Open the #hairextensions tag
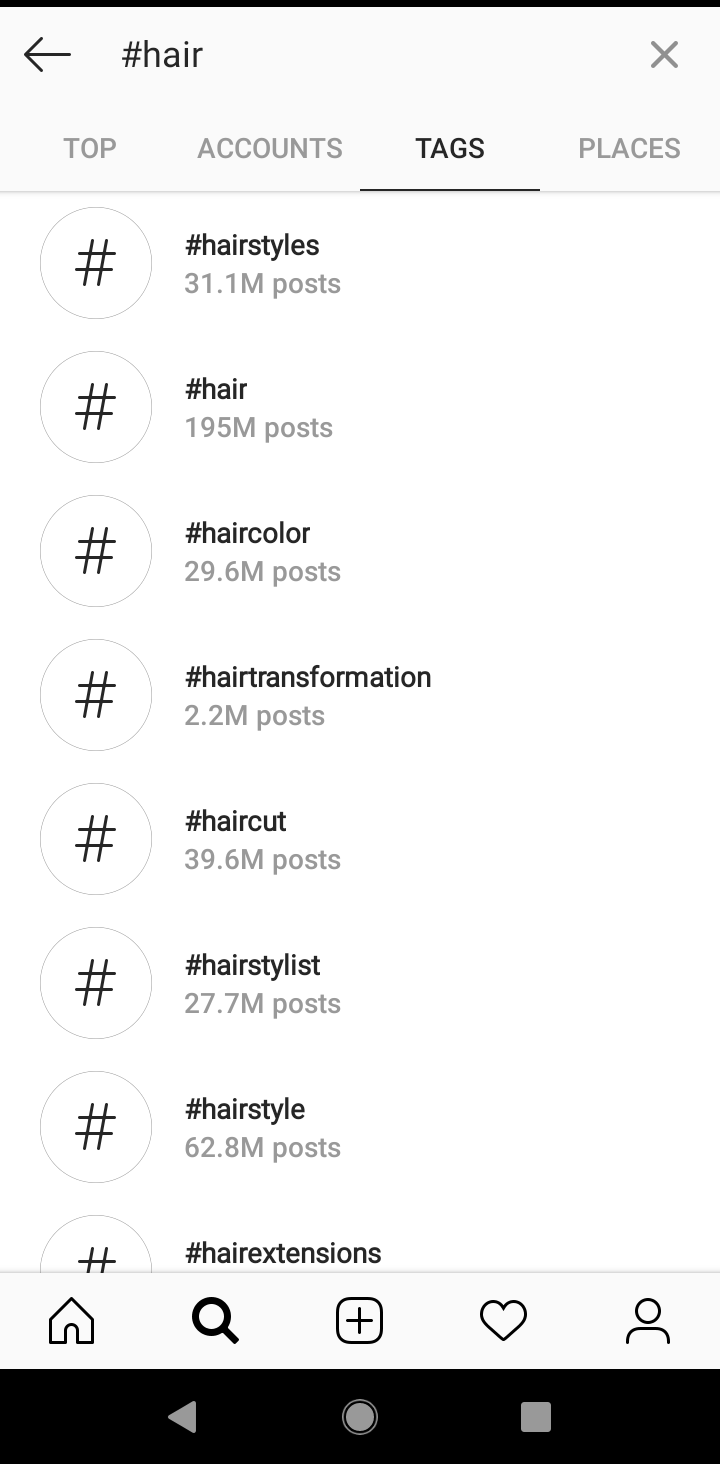This screenshot has height=1464, width=720. [x=283, y=1253]
